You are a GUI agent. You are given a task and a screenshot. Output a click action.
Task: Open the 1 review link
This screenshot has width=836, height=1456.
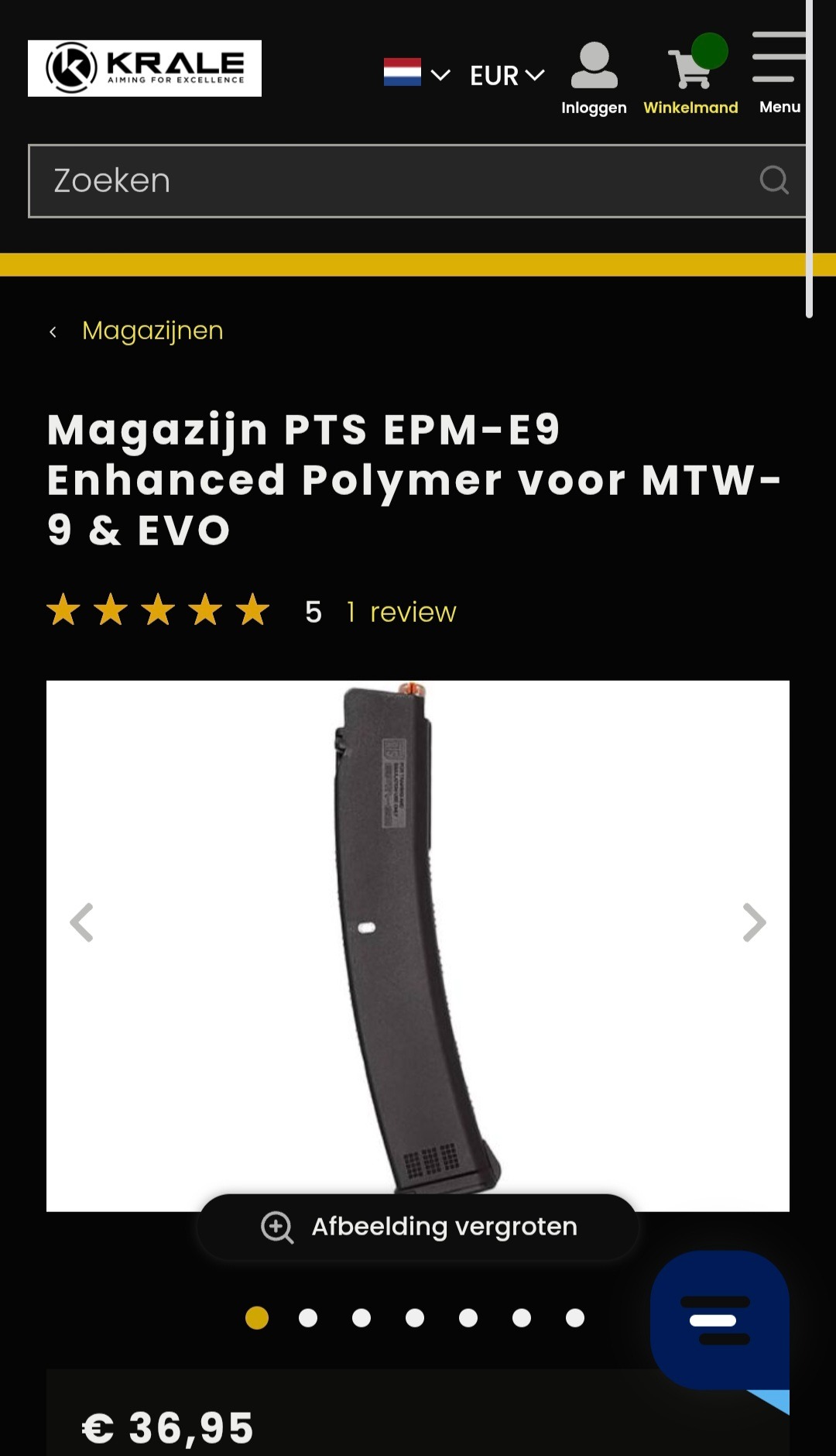coord(401,612)
